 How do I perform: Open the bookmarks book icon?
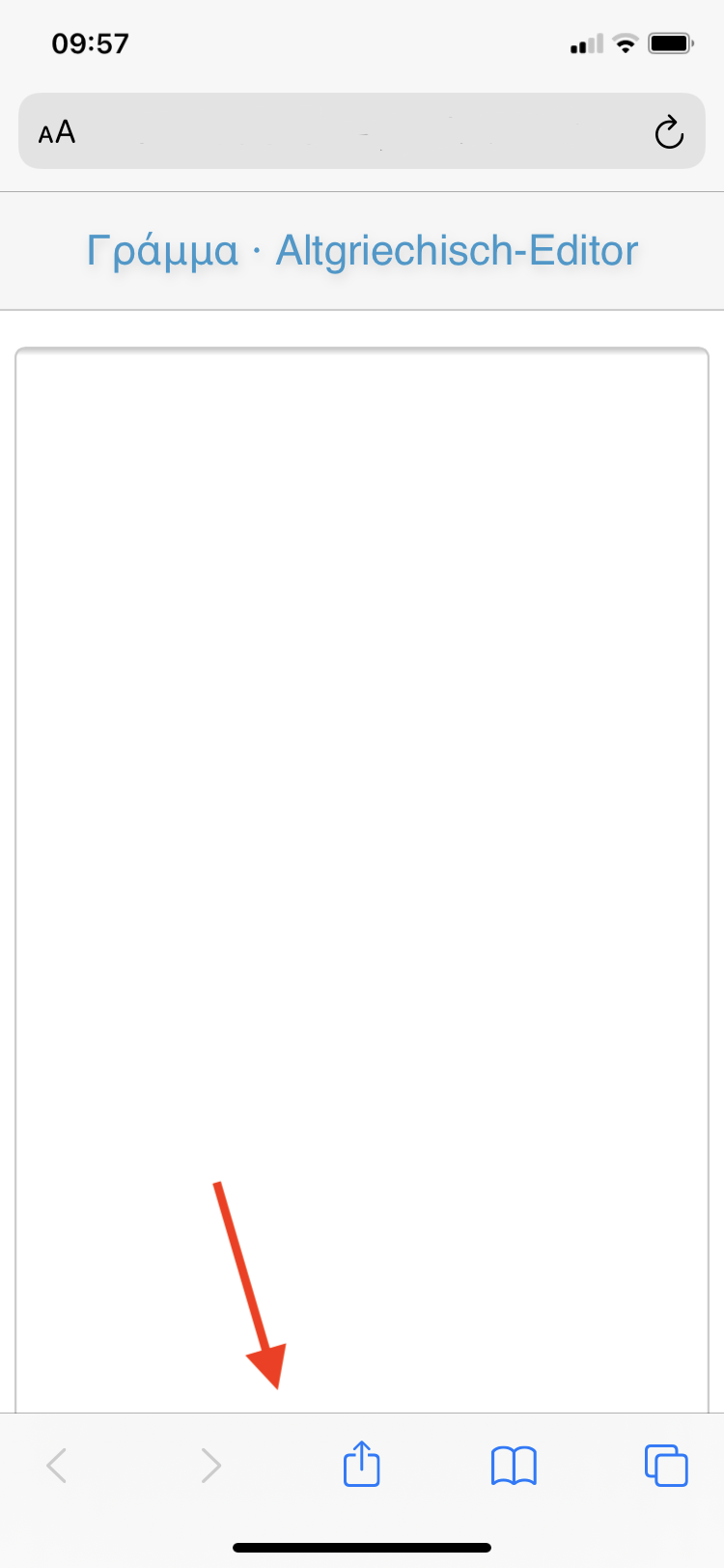(x=514, y=1465)
